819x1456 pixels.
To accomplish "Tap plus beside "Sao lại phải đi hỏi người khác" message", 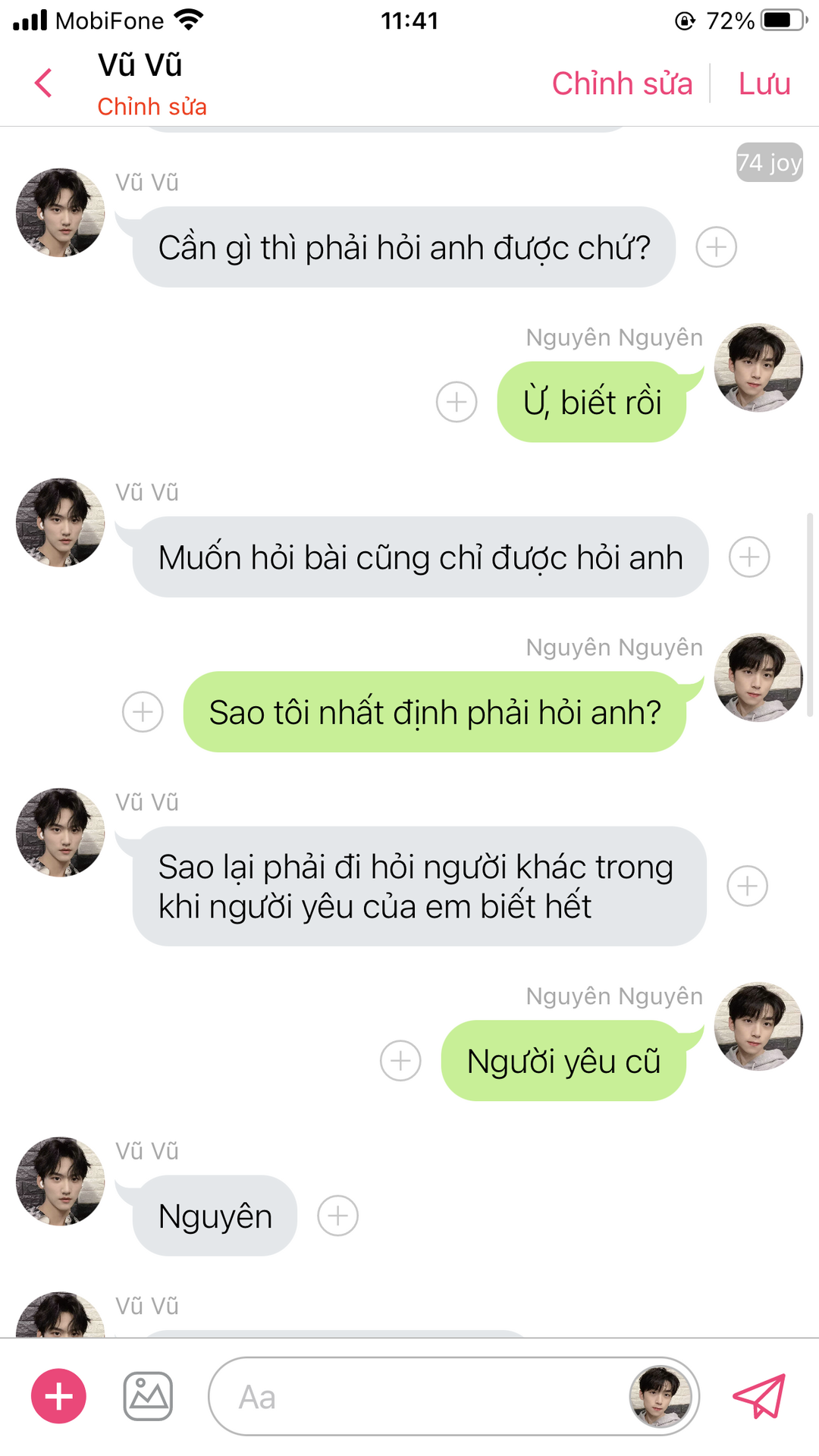I will [x=747, y=886].
